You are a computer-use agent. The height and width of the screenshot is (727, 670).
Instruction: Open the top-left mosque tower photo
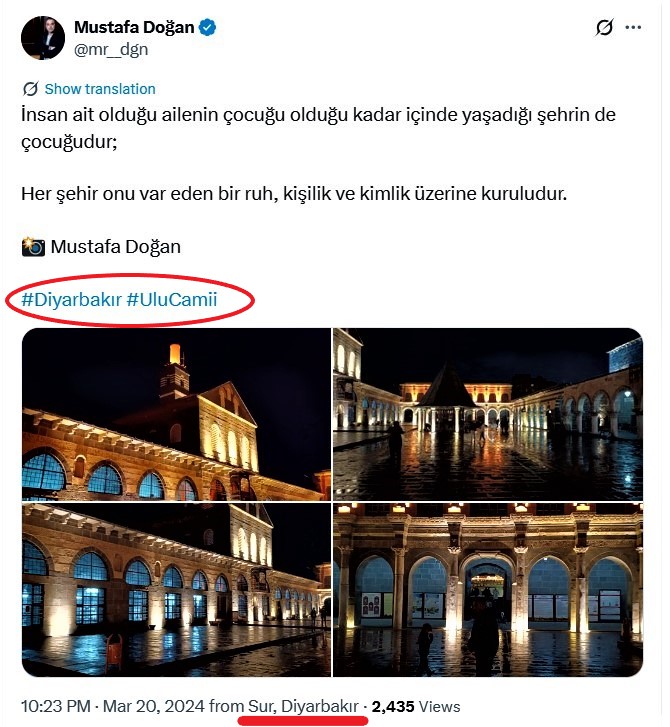coord(176,414)
